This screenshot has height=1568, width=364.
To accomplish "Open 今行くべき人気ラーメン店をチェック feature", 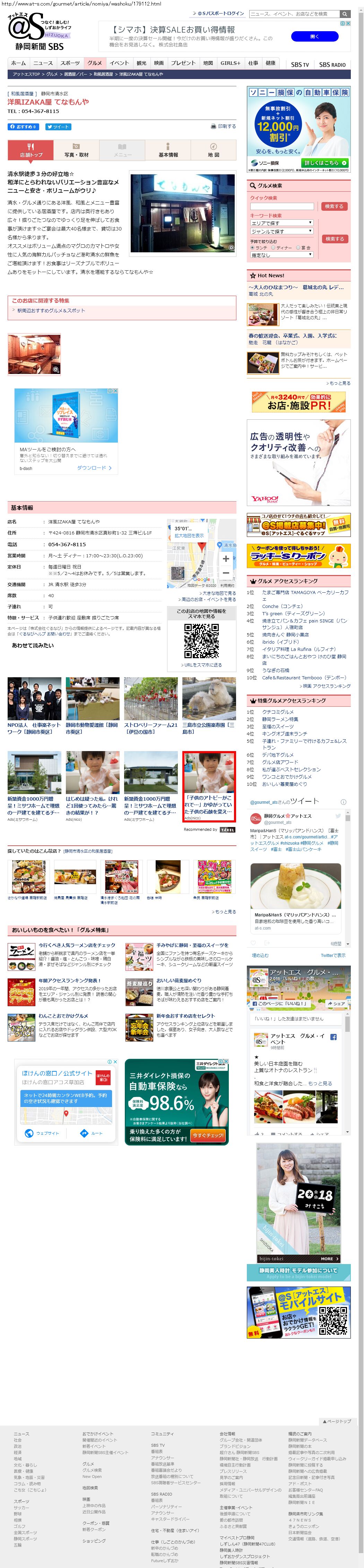I will pos(77,945).
